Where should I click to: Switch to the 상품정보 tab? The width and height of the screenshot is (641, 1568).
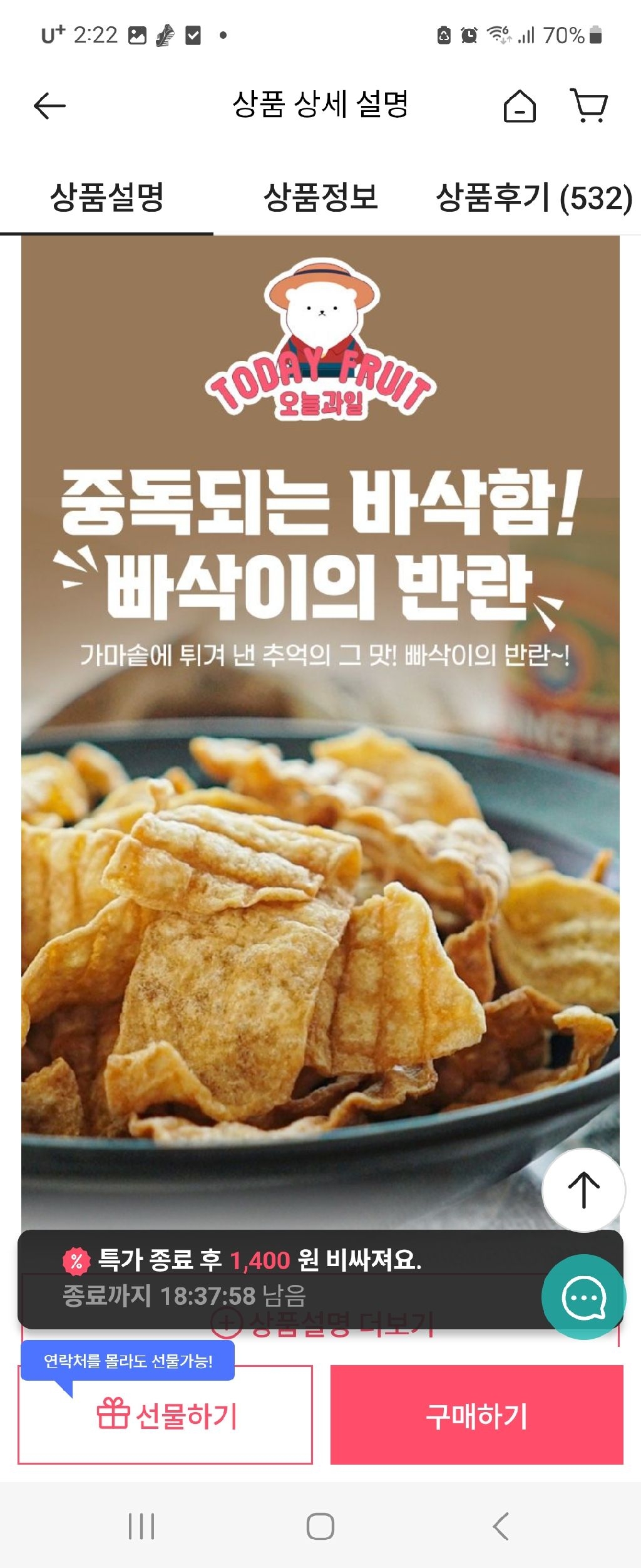pyautogui.click(x=320, y=197)
